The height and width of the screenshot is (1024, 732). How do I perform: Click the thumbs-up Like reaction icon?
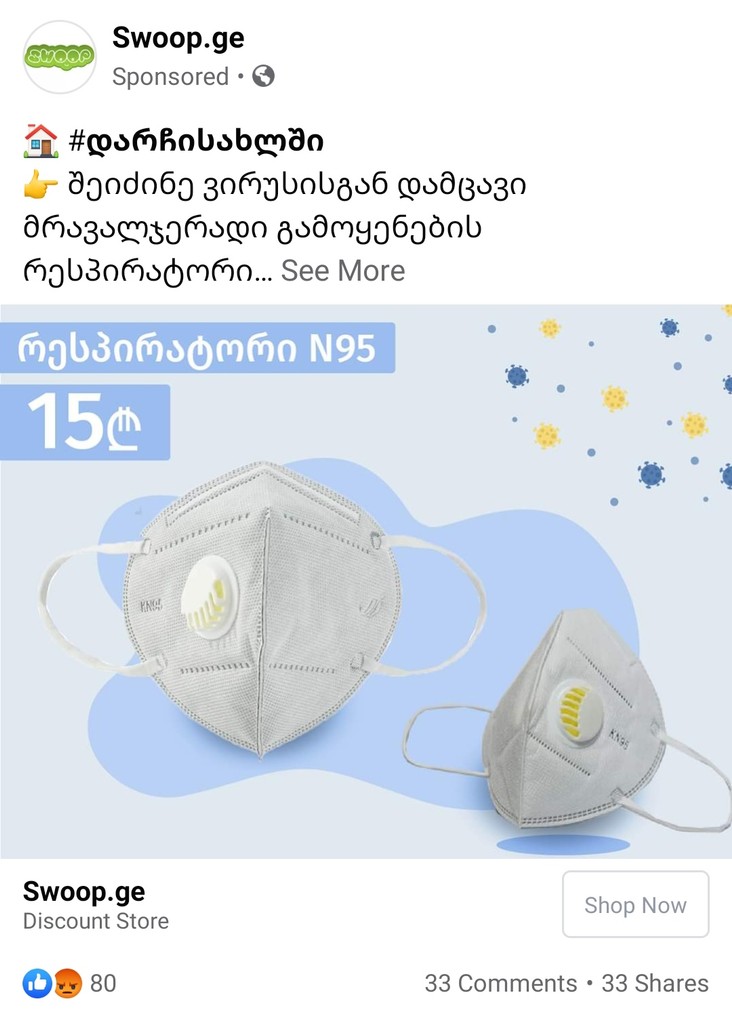coord(35,983)
